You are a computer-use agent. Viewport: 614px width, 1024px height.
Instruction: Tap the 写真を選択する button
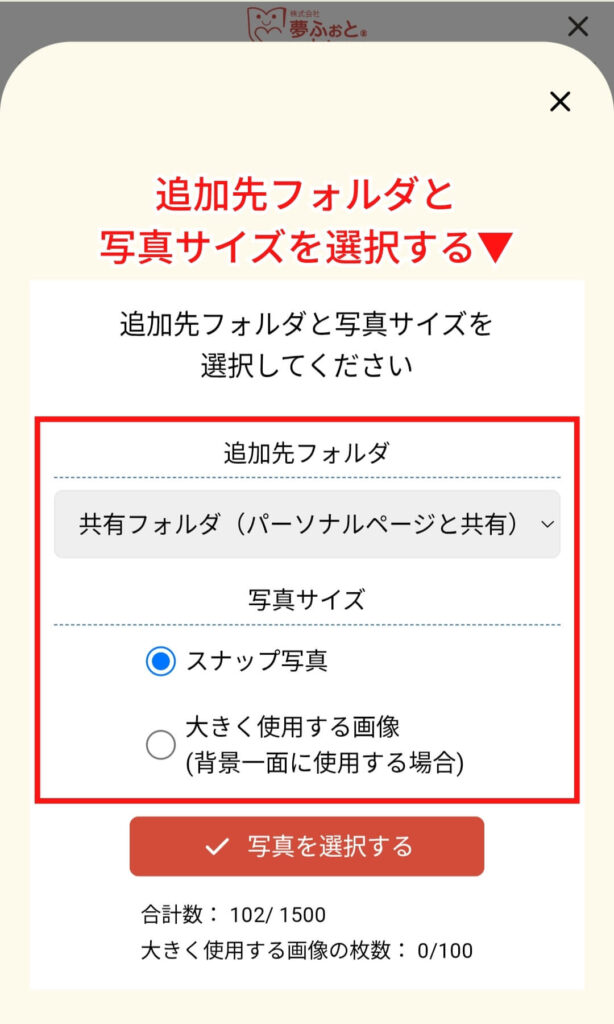coord(307,847)
